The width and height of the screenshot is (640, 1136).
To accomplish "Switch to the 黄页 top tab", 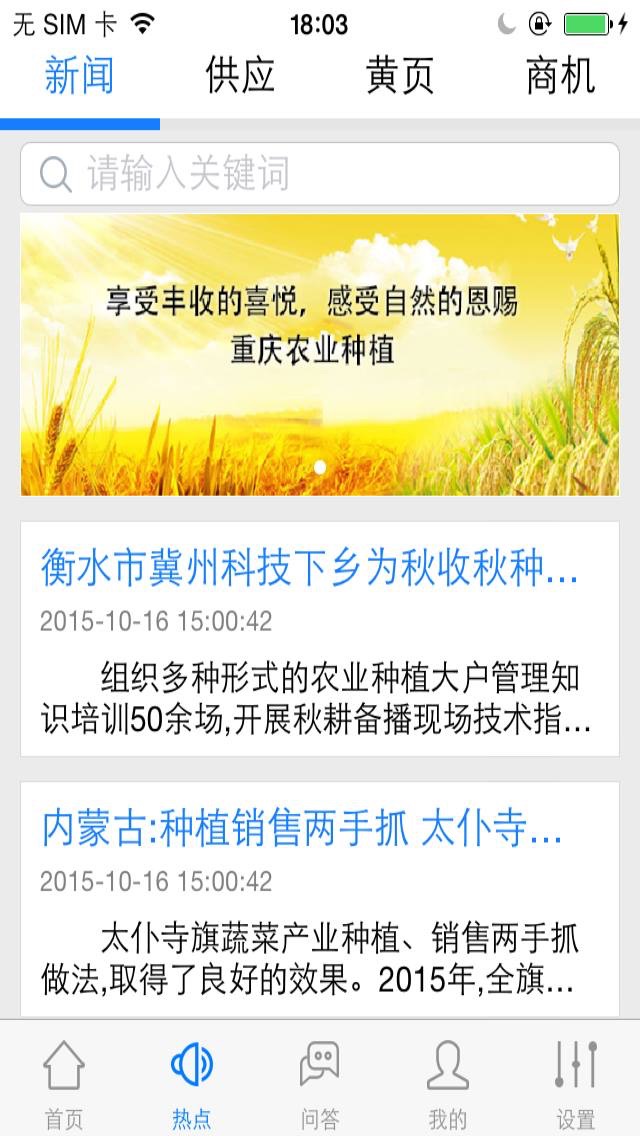I will pyautogui.click(x=399, y=75).
